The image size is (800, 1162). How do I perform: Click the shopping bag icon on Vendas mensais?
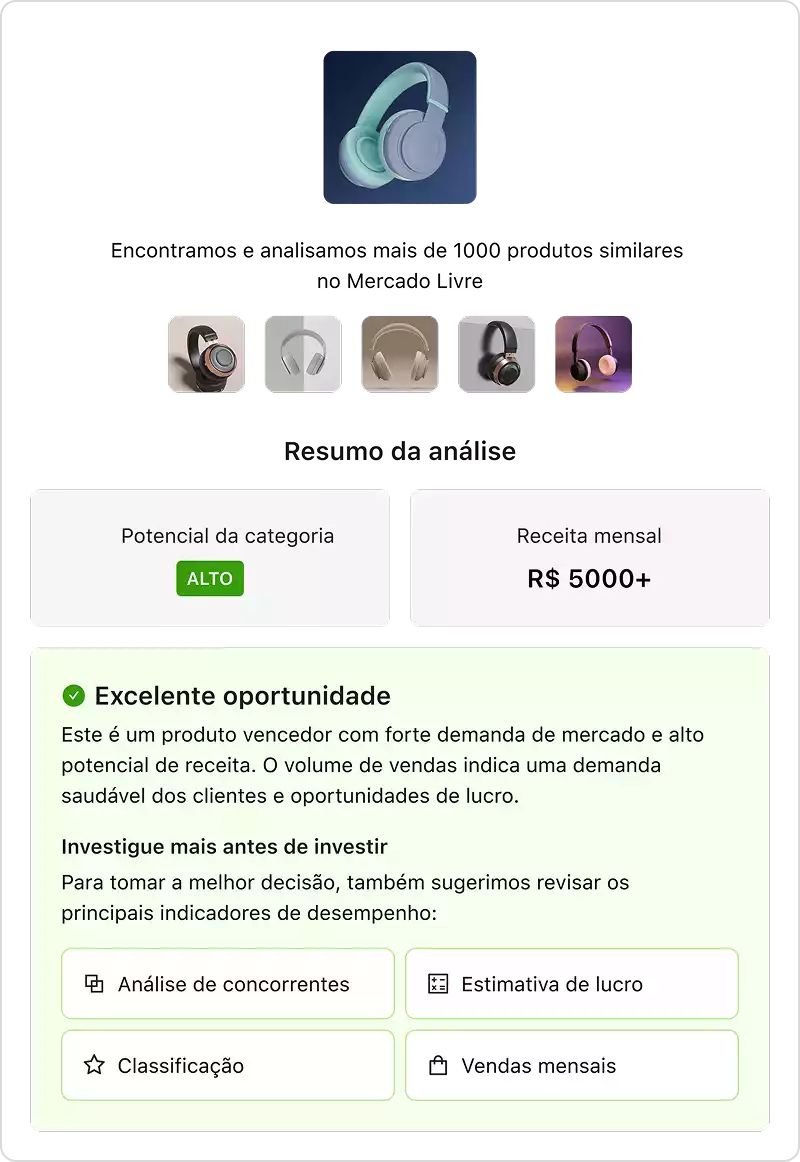tap(436, 1065)
